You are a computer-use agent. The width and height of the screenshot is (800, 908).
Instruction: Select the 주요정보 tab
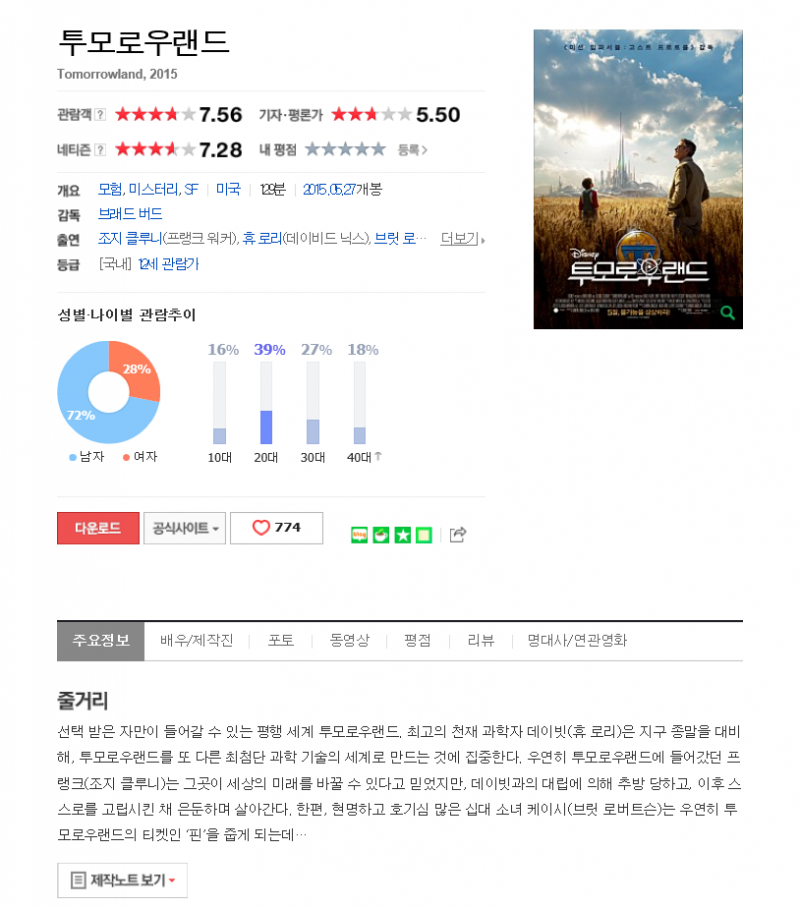pyautogui.click(x=101, y=641)
